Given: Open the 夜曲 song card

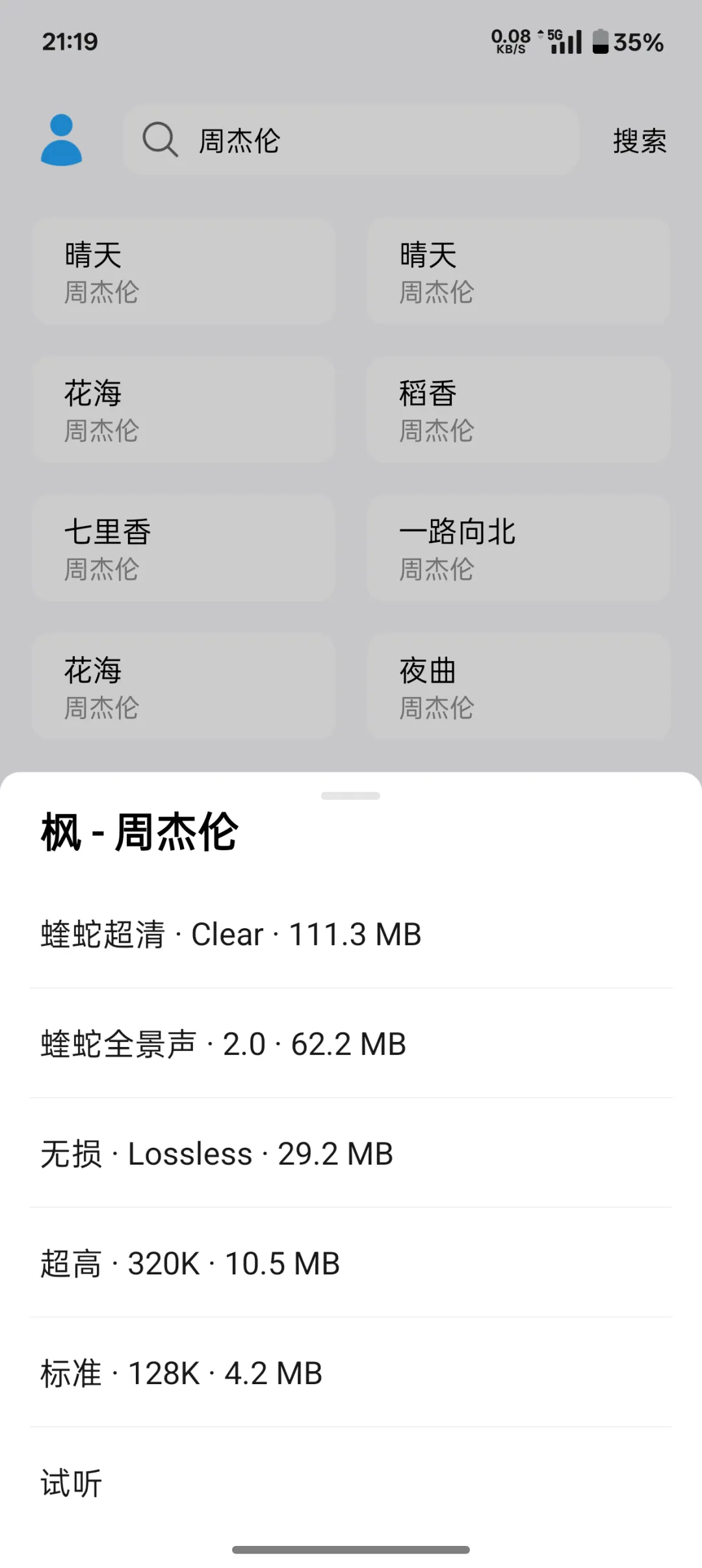Looking at the screenshot, I should 518,687.
